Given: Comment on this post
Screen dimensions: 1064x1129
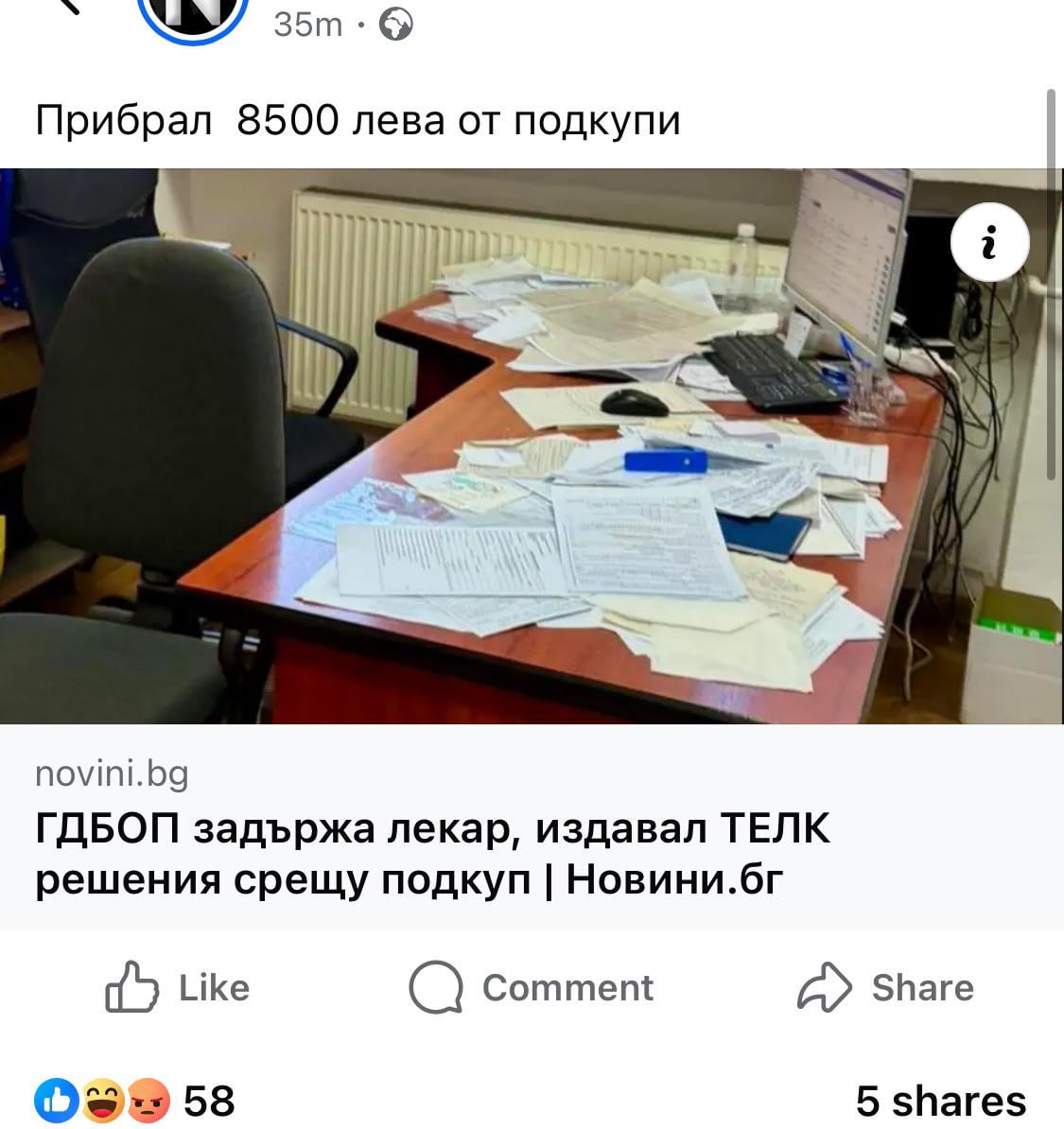Looking at the screenshot, I should tap(531, 988).
